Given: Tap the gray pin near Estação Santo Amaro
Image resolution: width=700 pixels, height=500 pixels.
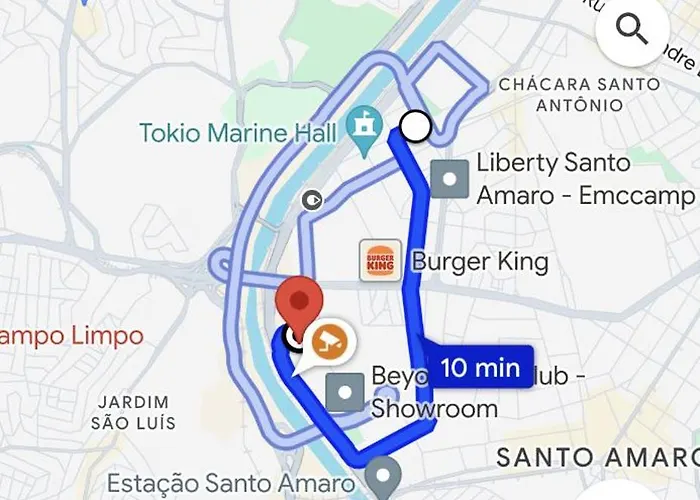Looking at the screenshot, I should pyautogui.click(x=382, y=474).
